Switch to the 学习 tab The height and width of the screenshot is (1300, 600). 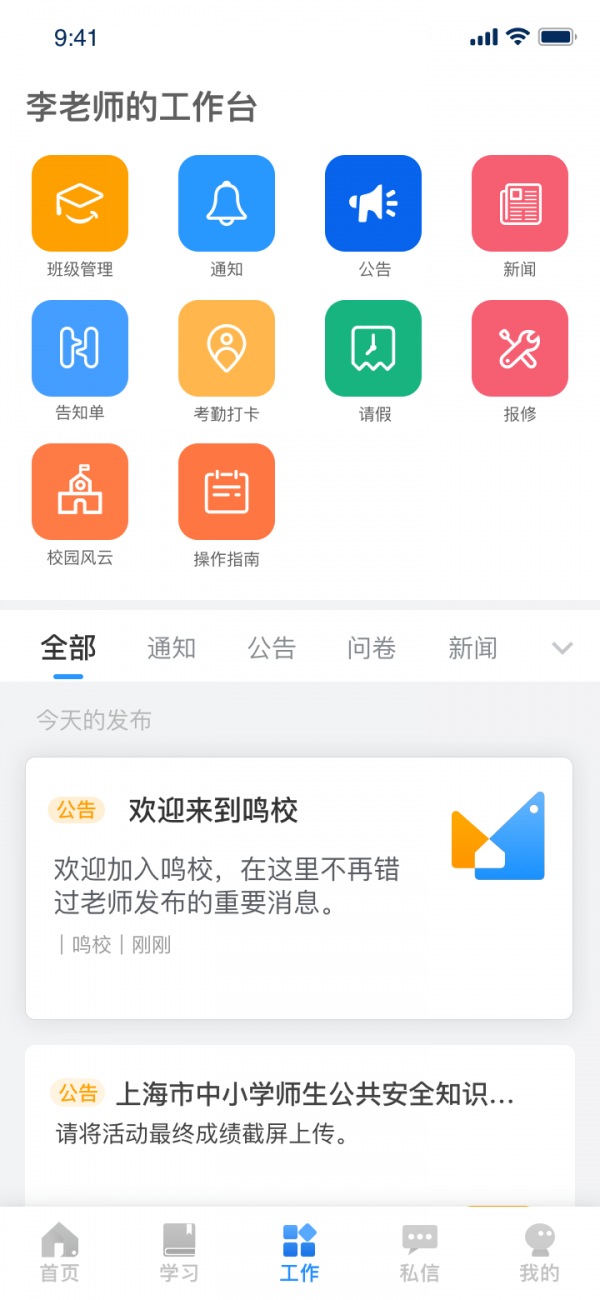tap(180, 1253)
